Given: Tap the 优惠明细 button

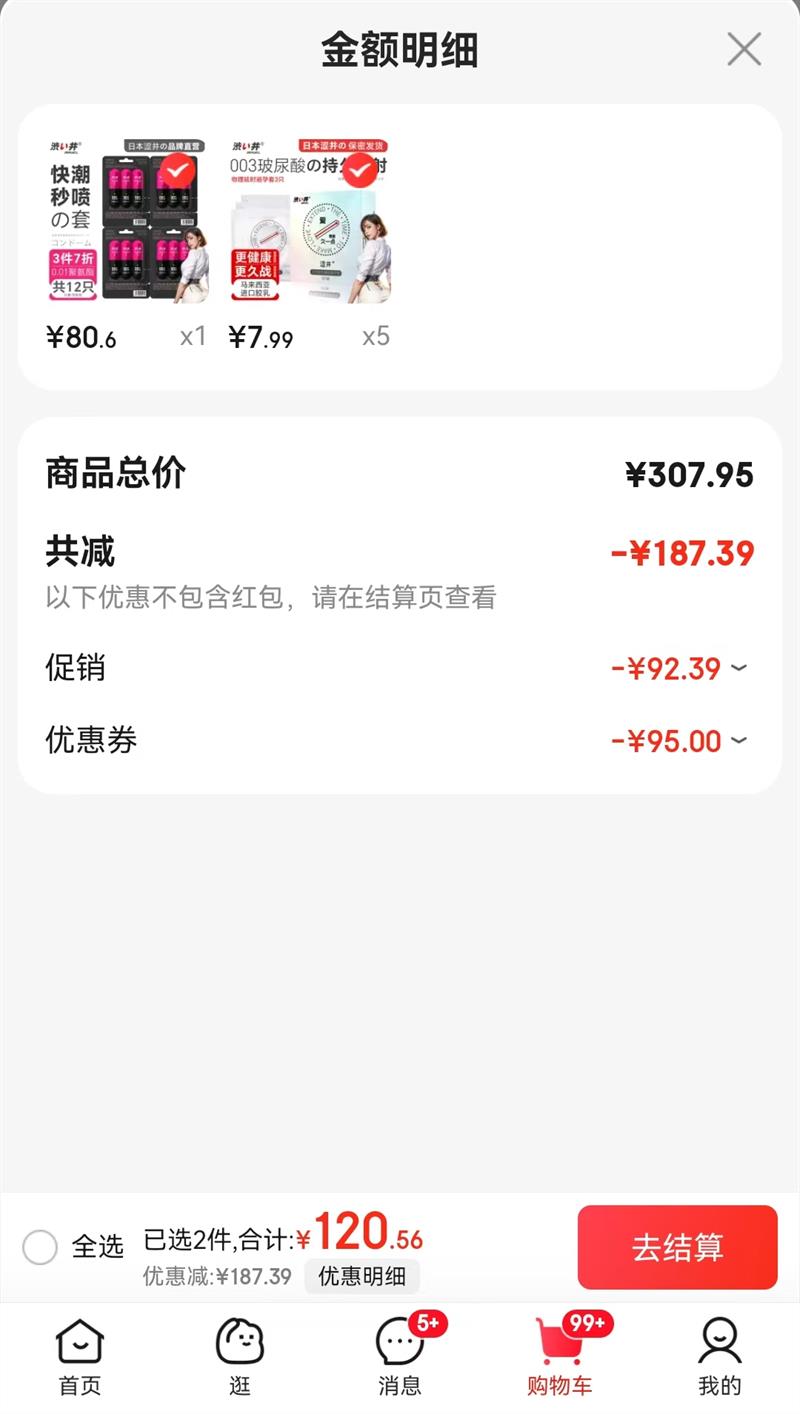Looking at the screenshot, I should pos(362,1277).
